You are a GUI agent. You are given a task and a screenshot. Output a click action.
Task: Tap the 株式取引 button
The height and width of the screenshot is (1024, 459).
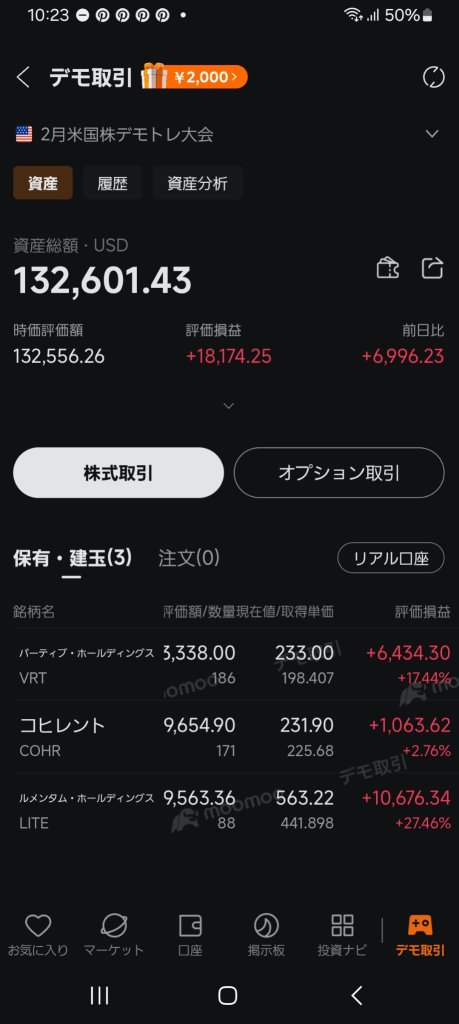pyautogui.click(x=118, y=473)
